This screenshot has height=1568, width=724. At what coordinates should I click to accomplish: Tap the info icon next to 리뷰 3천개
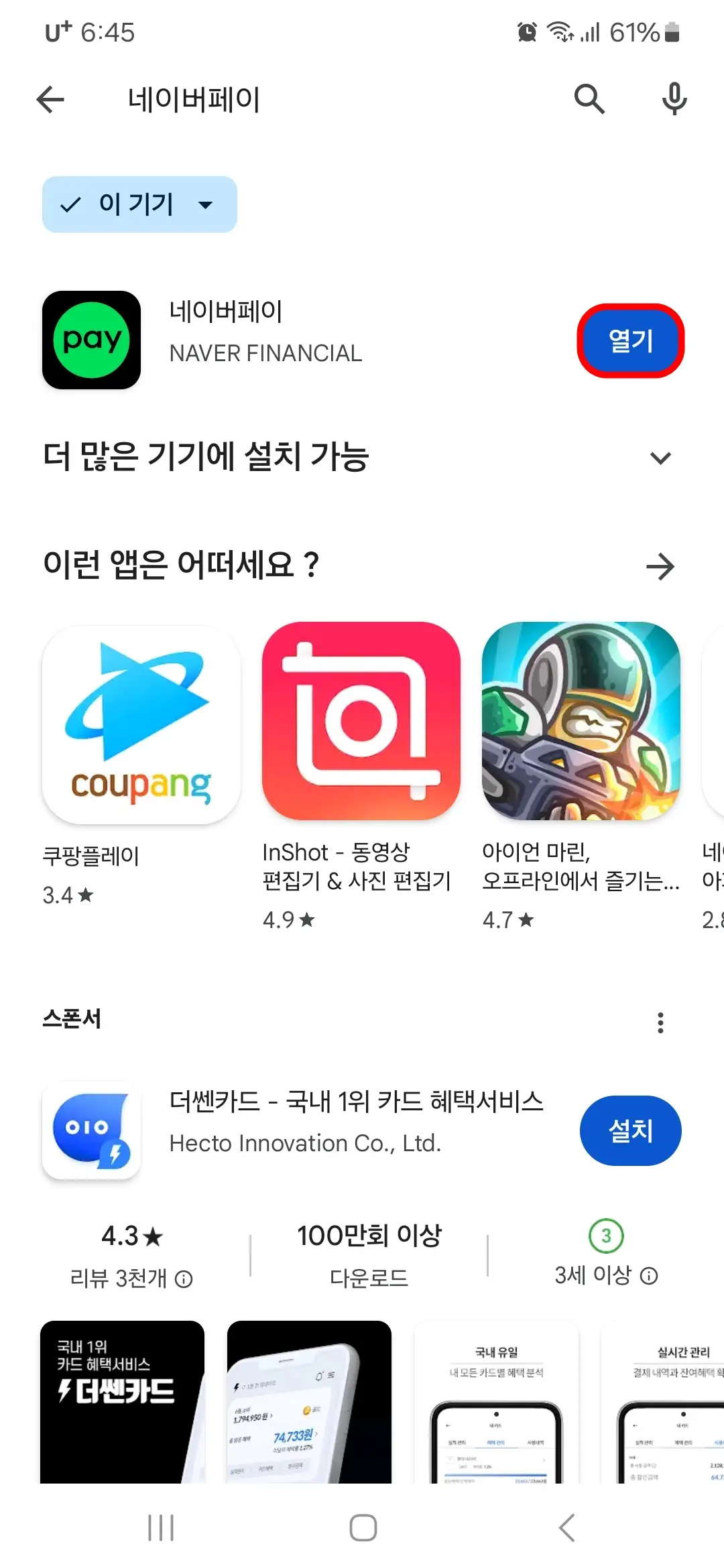(x=184, y=1279)
